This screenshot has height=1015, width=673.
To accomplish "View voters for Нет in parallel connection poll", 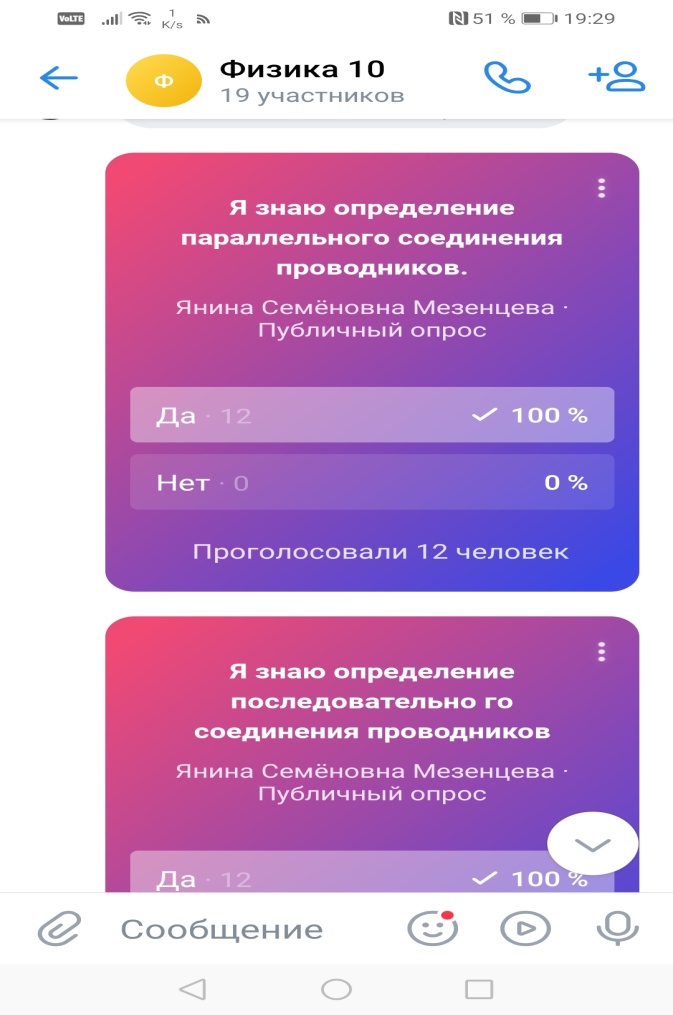I will click(x=371, y=484).
